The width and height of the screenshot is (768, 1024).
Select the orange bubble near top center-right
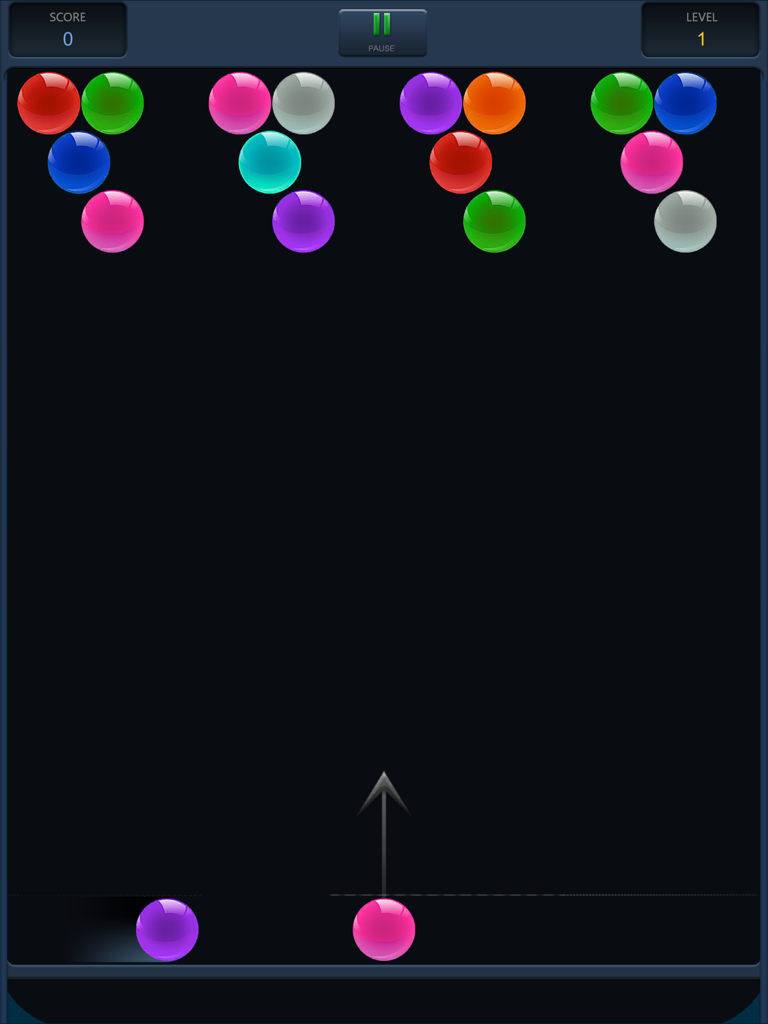click(x=494, y=102)
